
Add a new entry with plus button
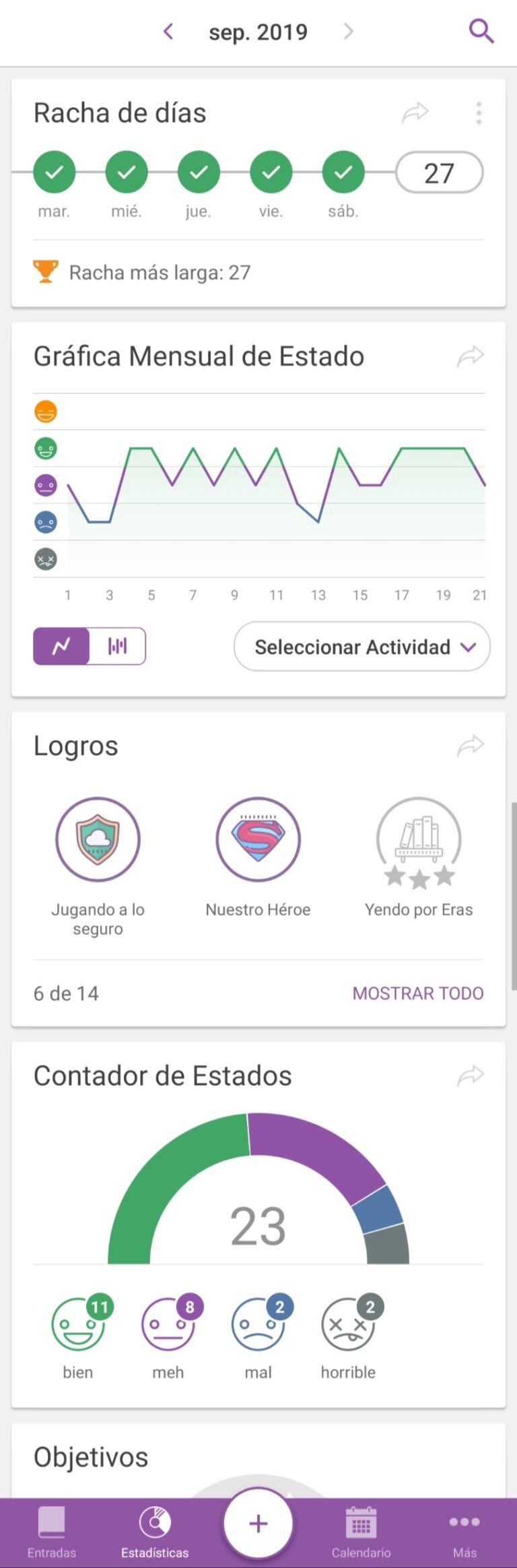tap(258, 1524)
